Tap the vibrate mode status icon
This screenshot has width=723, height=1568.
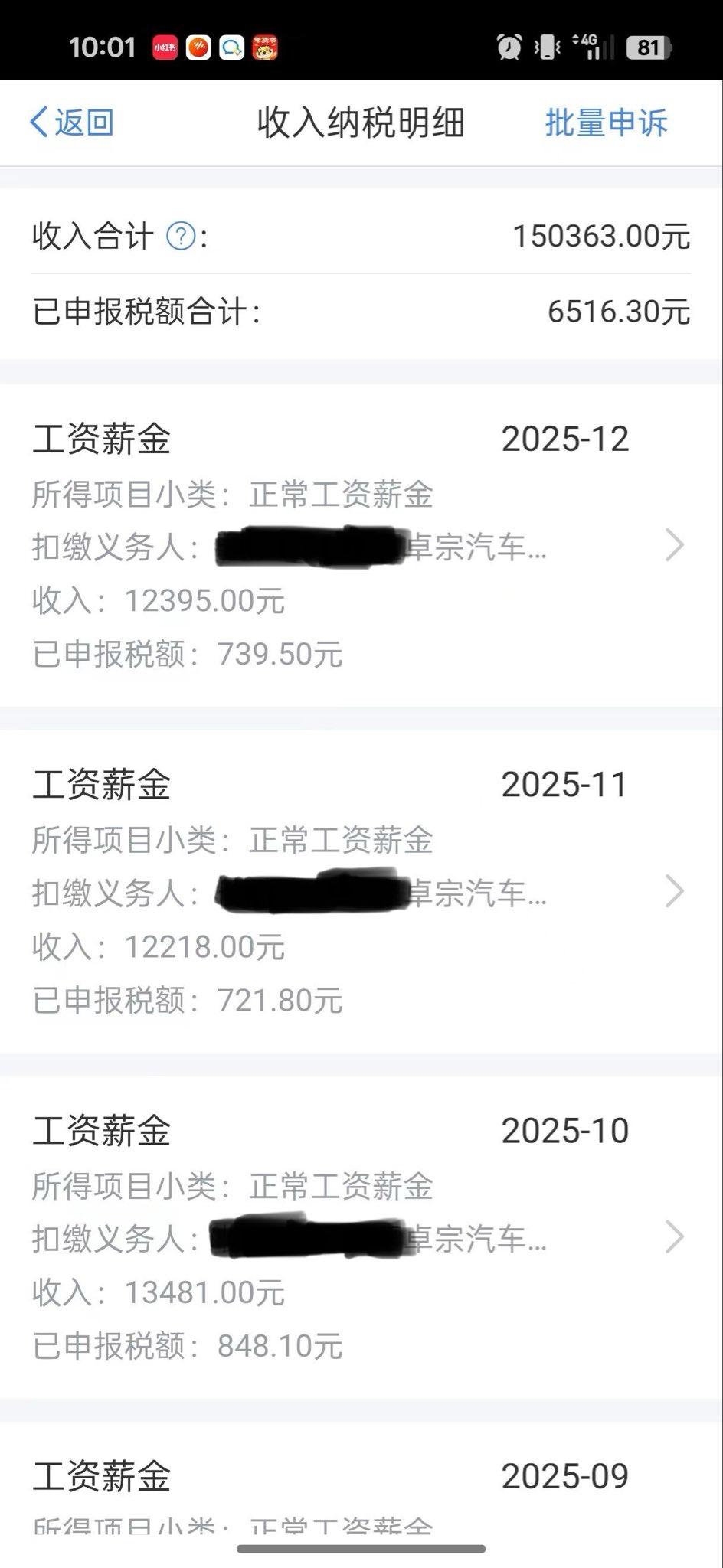point(545,47)
